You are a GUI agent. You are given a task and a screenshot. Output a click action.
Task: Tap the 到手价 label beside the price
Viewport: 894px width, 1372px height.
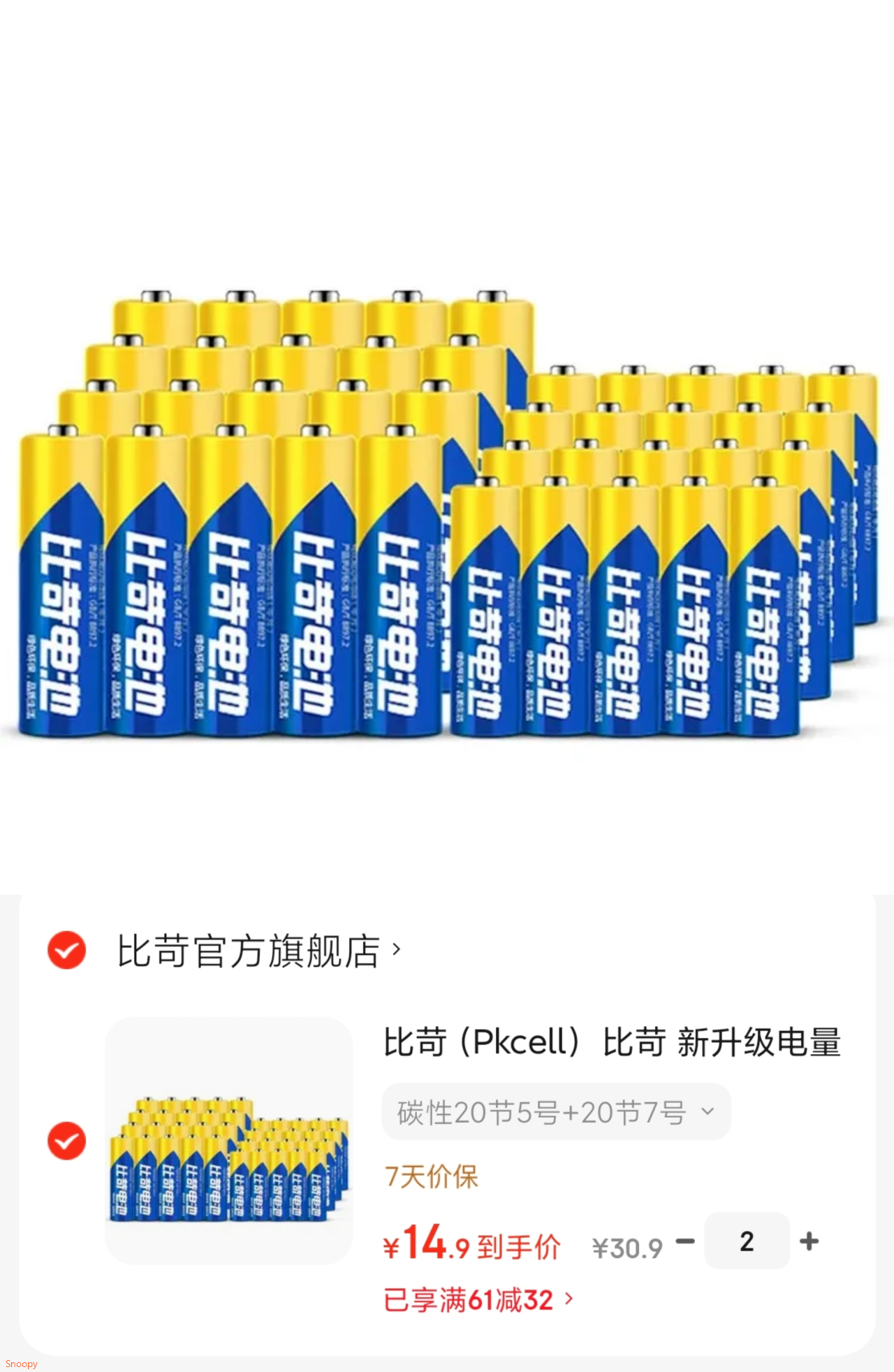tap(515, 1243)
